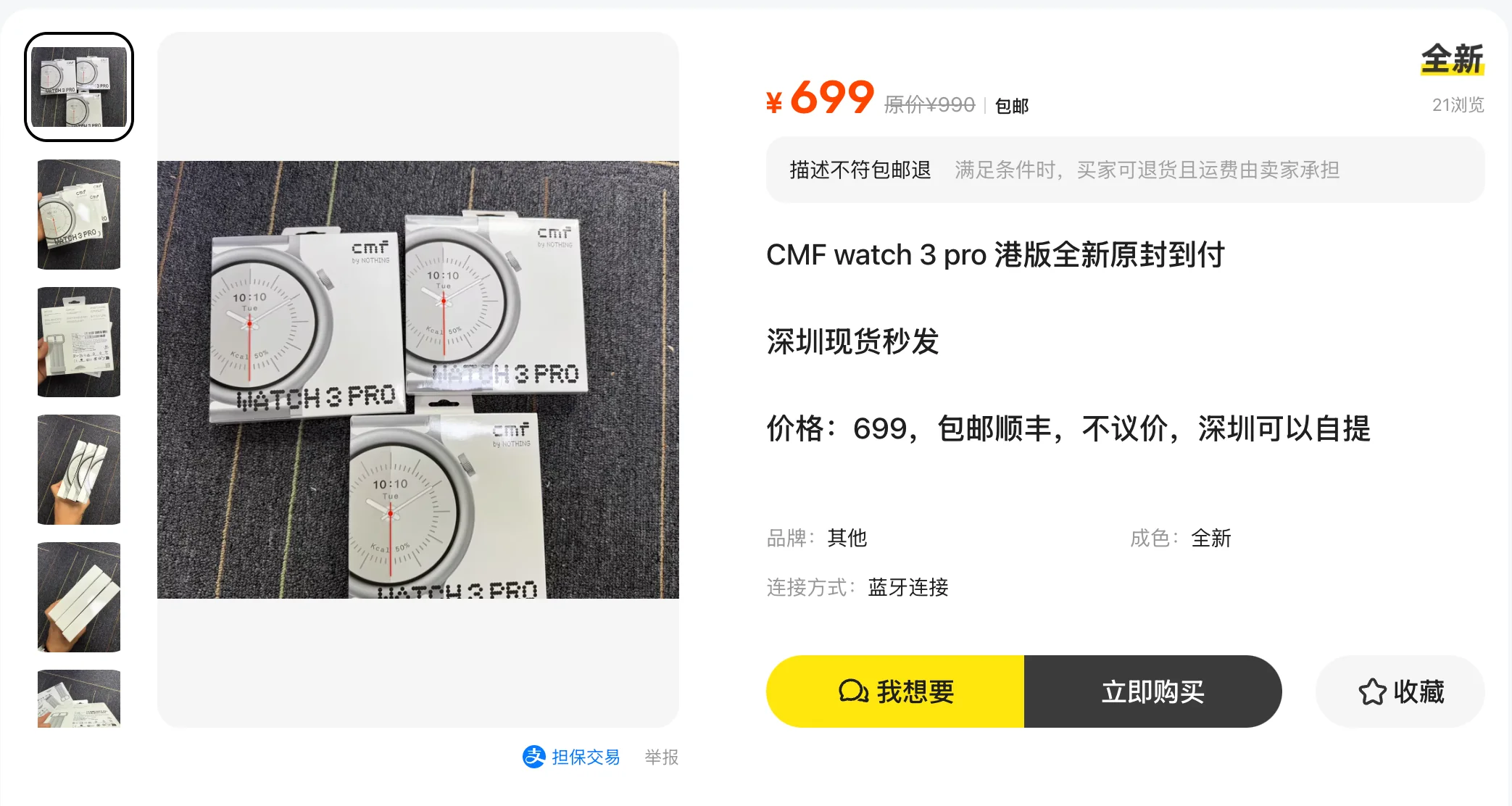The height and width of the screenshot is (806, 1512).
Task: Select the fourth thumbnail showing box sides
Action: 79,470
